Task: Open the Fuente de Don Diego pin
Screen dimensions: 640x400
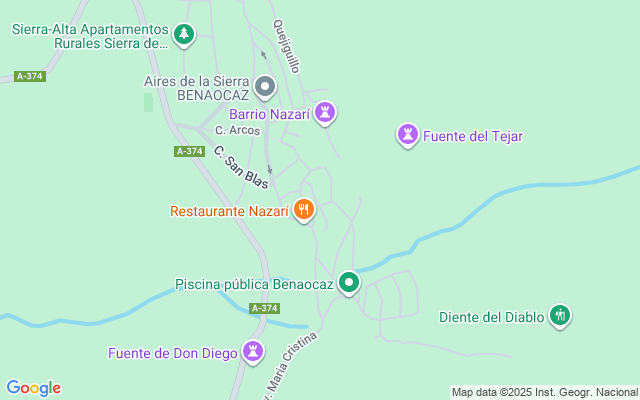Action: [x=254, y=351]
